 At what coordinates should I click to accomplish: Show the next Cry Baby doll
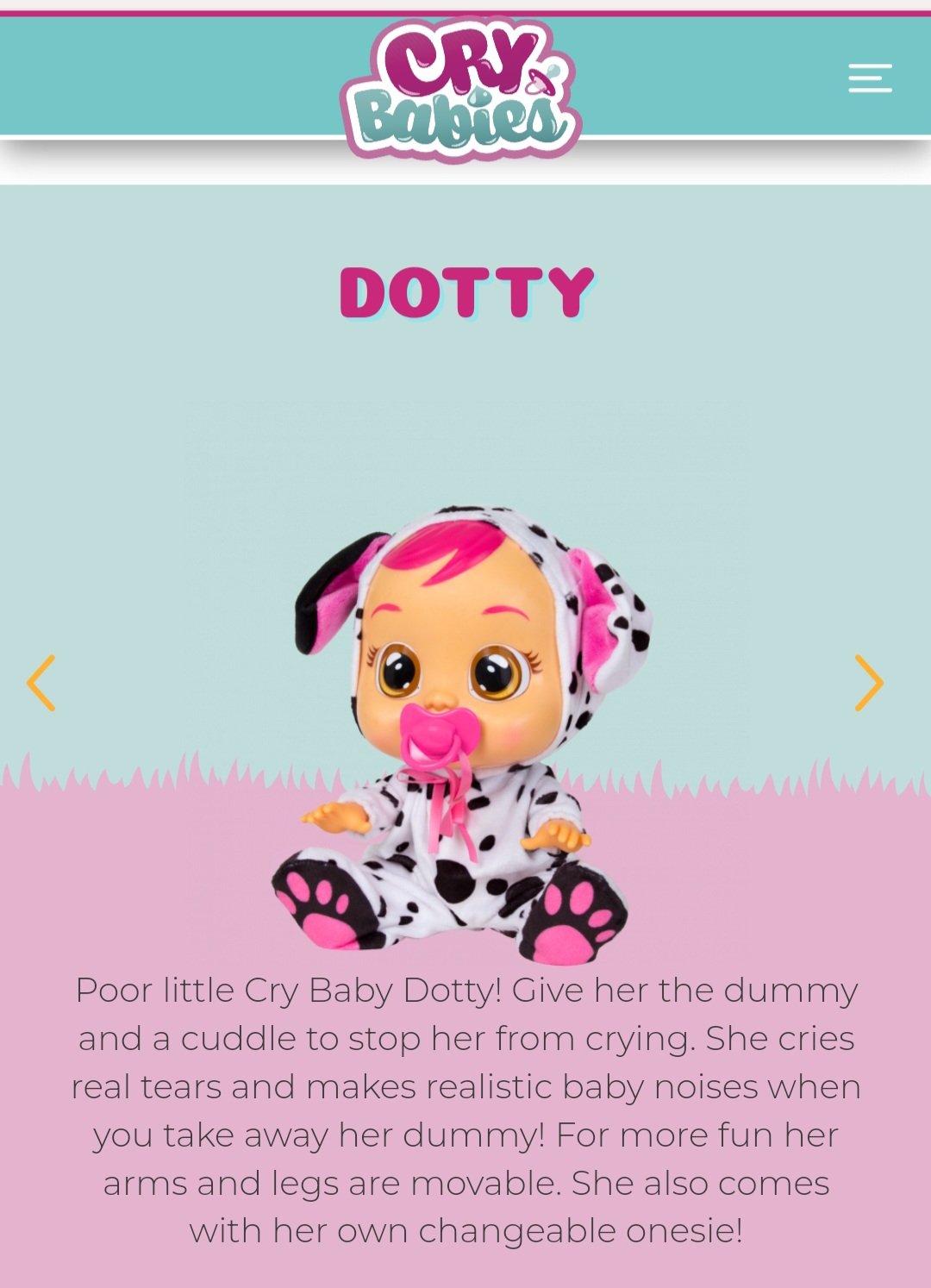(868, 683)
